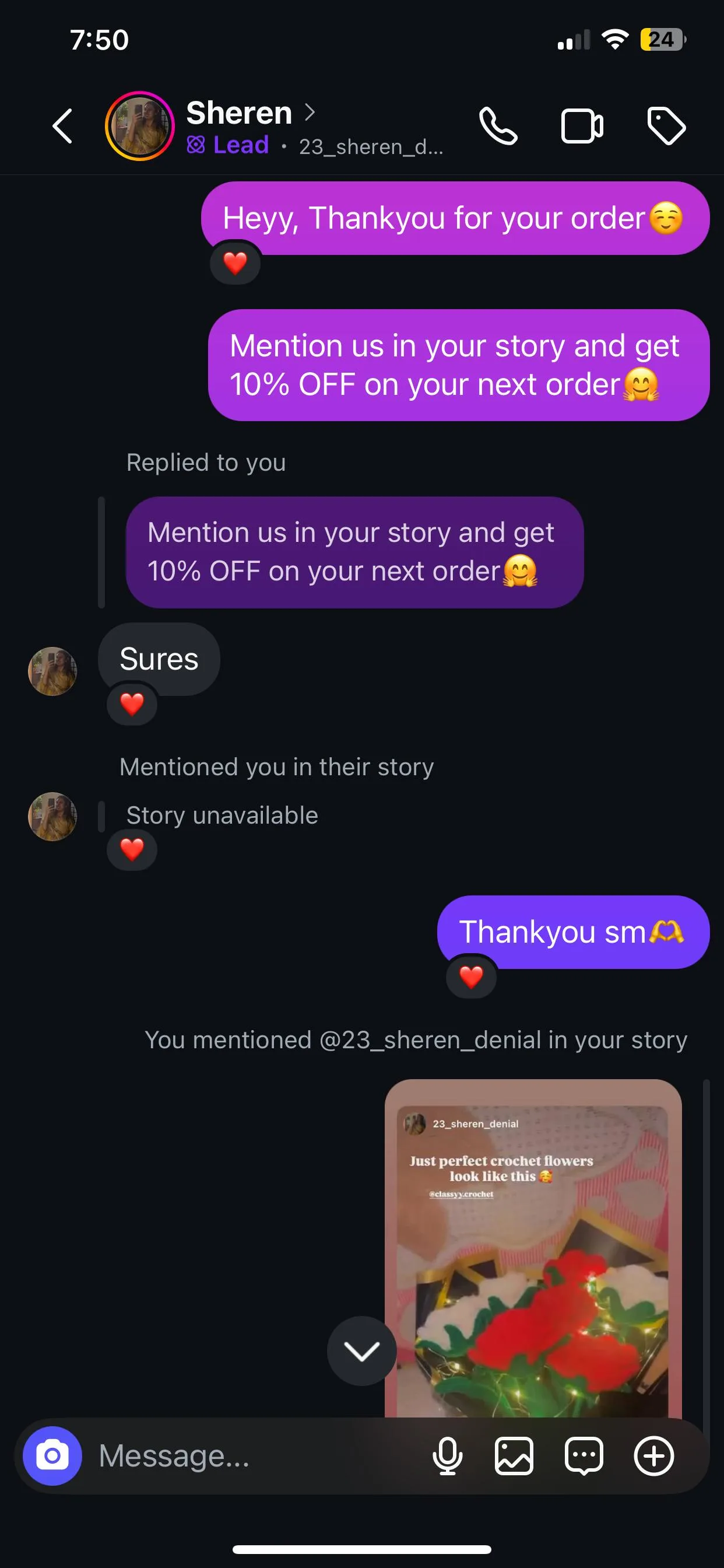Expand Sheren's conversation details via chevron
Screen dimensions: 724x1568
tap(311, 112)
